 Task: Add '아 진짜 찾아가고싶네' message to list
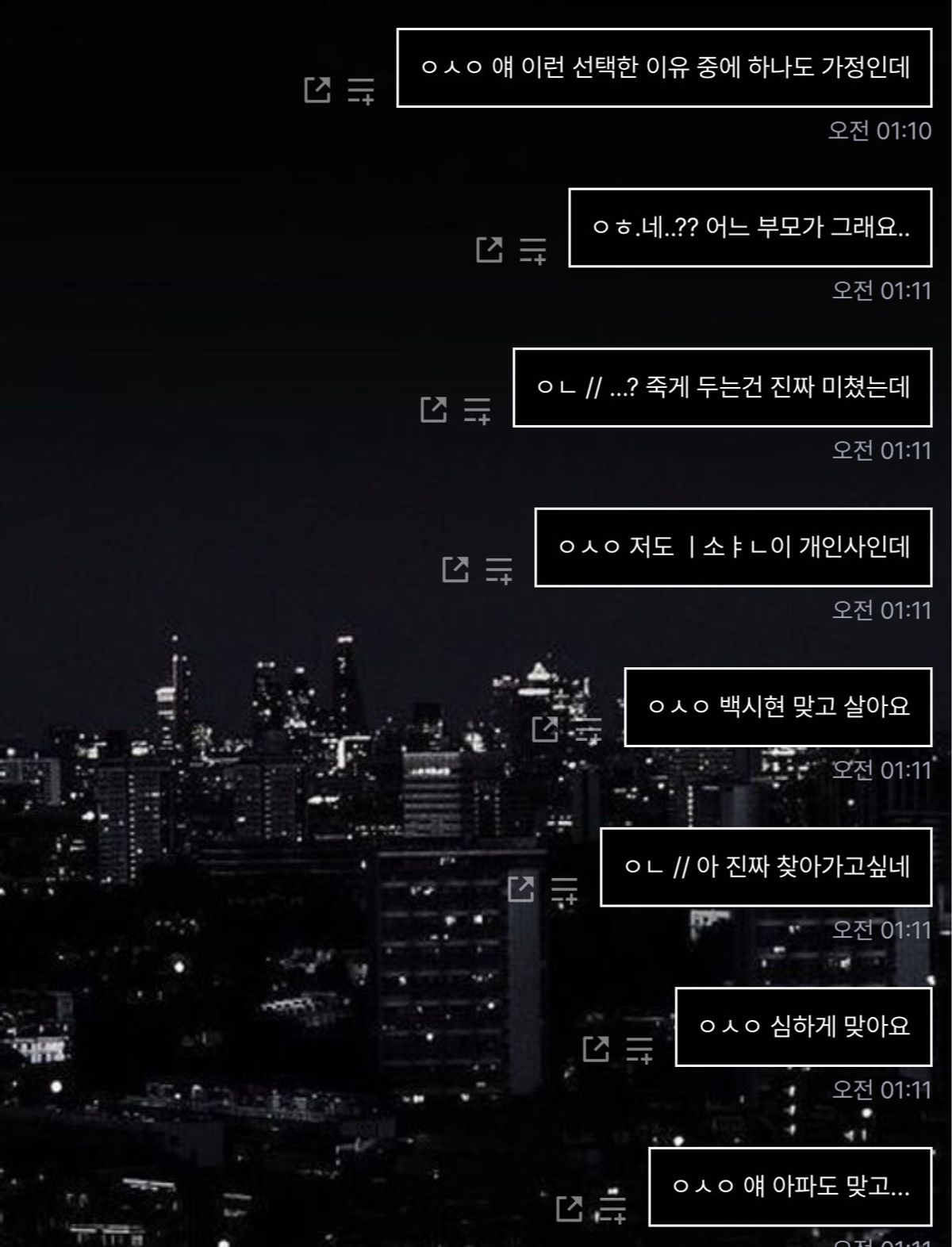tap(565, 890)
